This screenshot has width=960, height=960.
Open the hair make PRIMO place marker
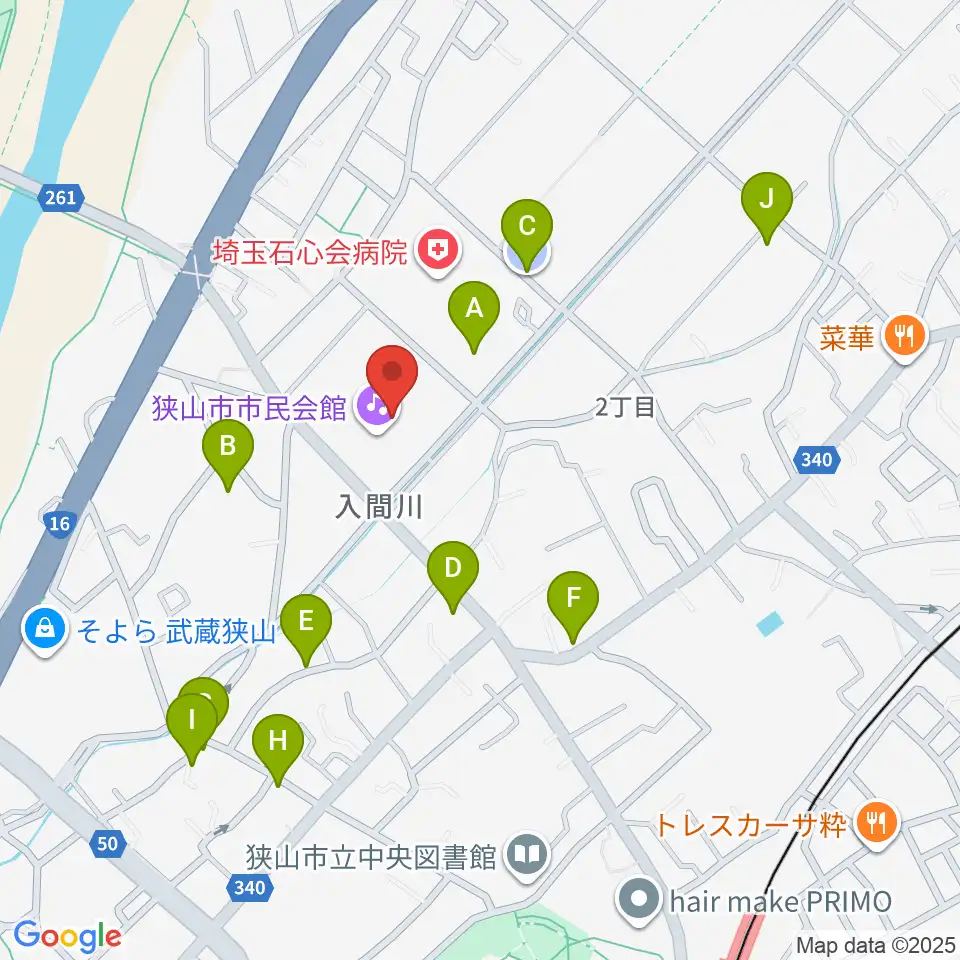click(639, 901)
